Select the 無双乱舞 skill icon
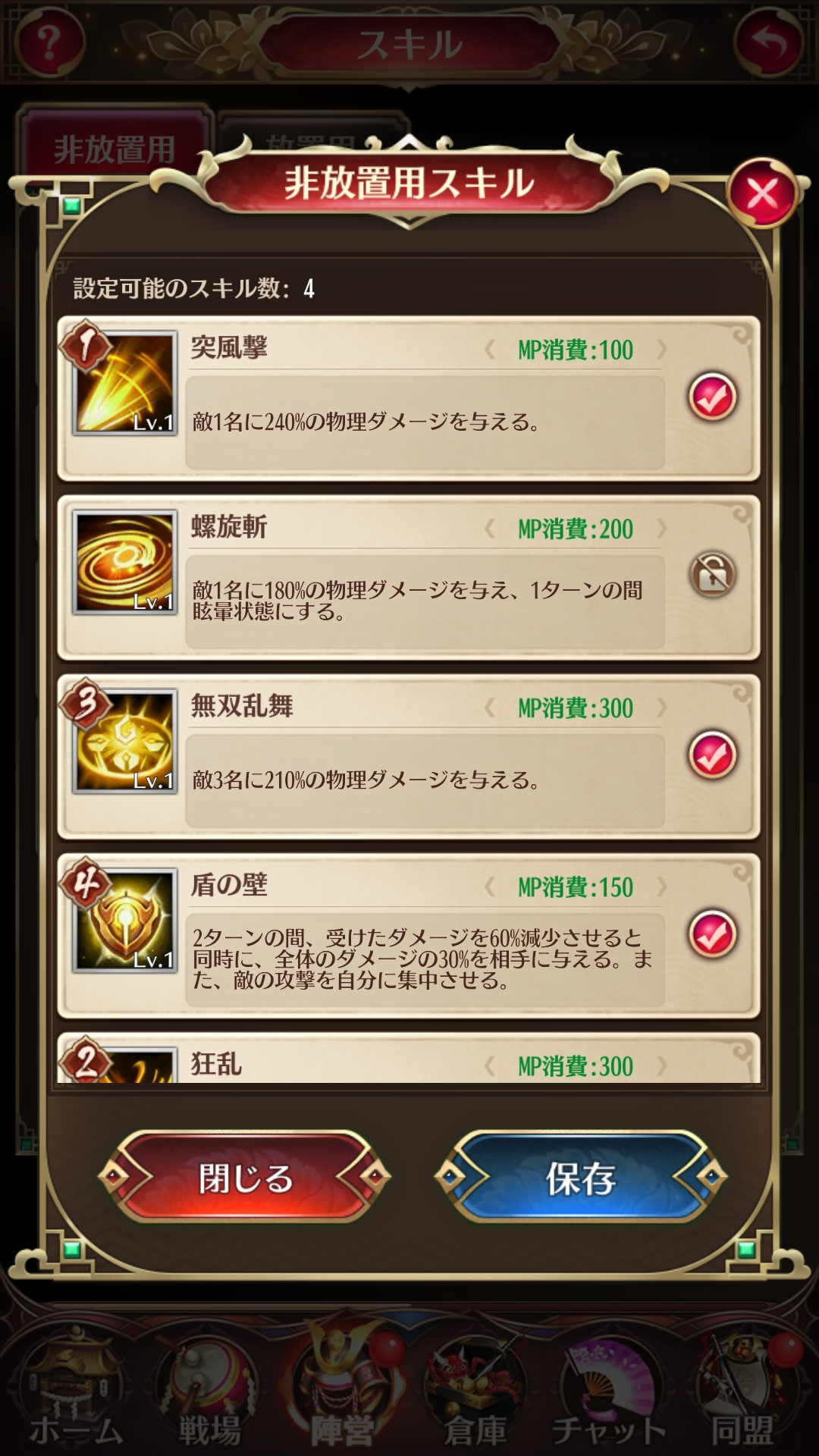 (x=125, y=742)
